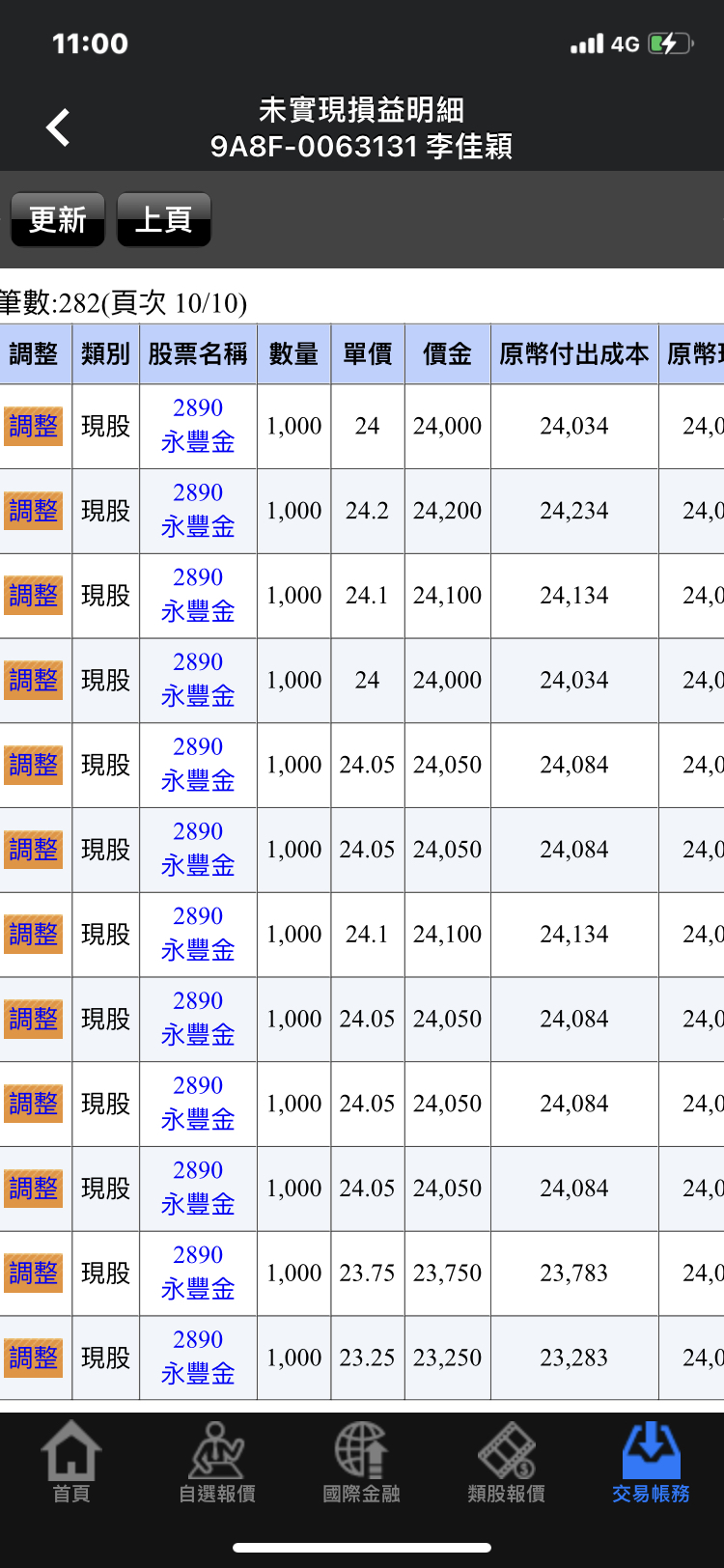Select the 交易帳務 tab
Screen dimensions: 724x1568
pyautogui.click(x=652, y=1462)
